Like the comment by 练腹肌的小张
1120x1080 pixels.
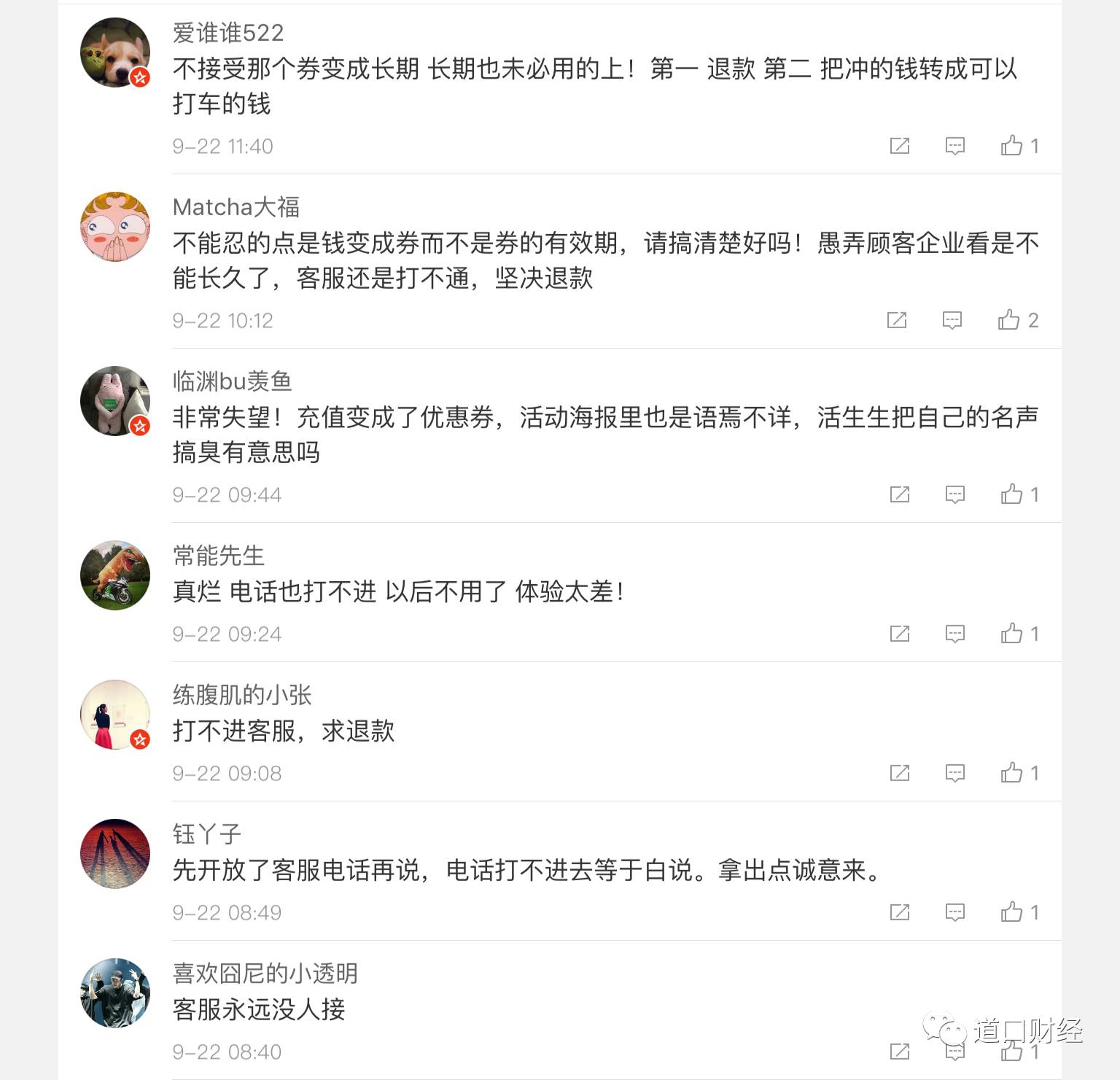[1012, 773]
